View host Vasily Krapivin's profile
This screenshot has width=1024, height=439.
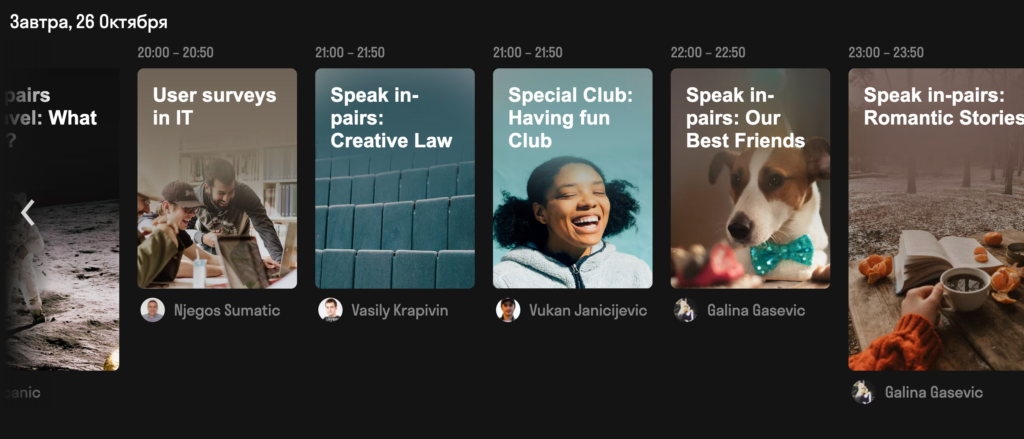[383, 310]
